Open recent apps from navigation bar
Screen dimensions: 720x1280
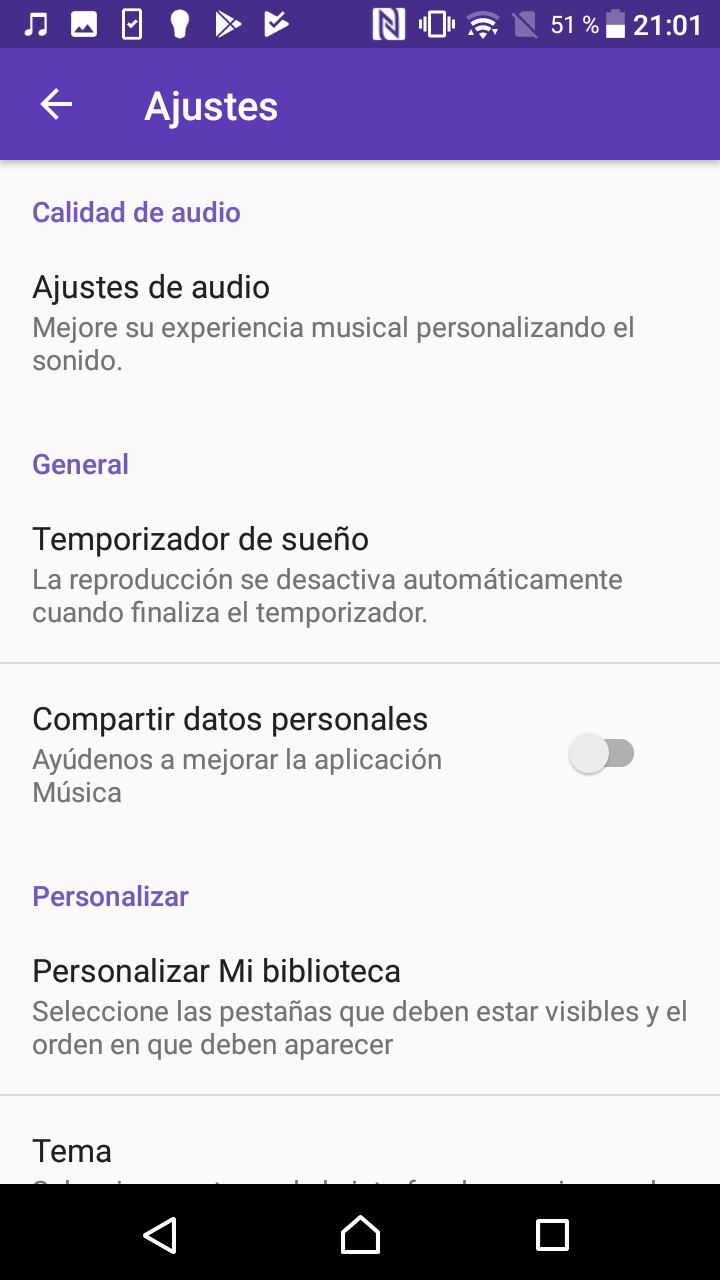552,1234
